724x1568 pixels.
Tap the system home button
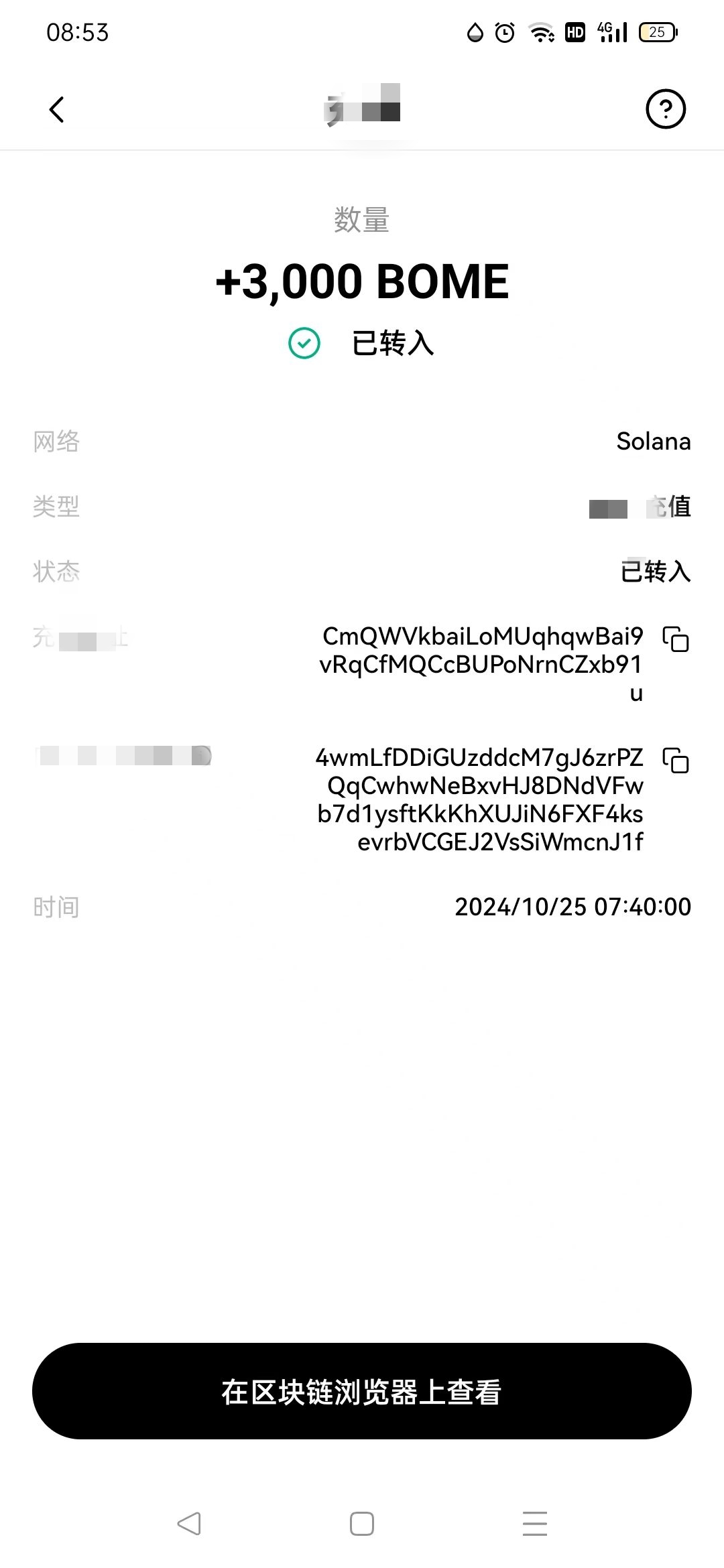tap(362, 1524)
